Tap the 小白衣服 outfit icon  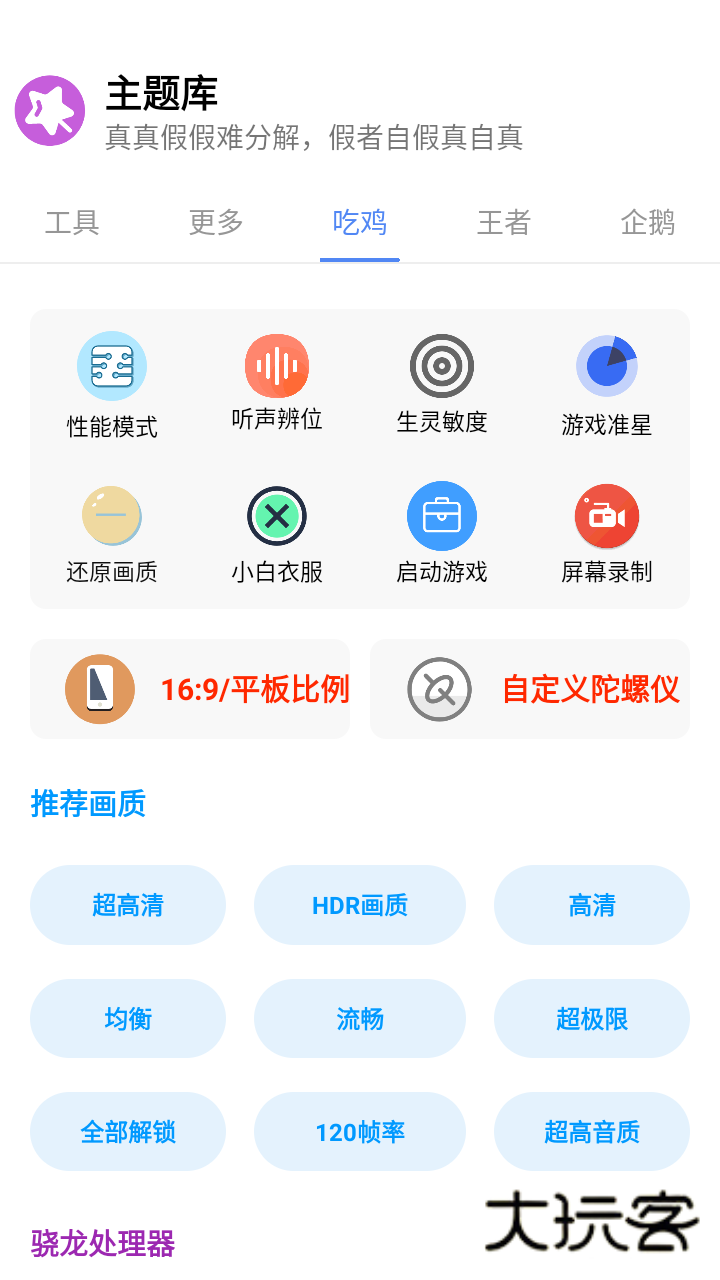[x=277, y=535]
